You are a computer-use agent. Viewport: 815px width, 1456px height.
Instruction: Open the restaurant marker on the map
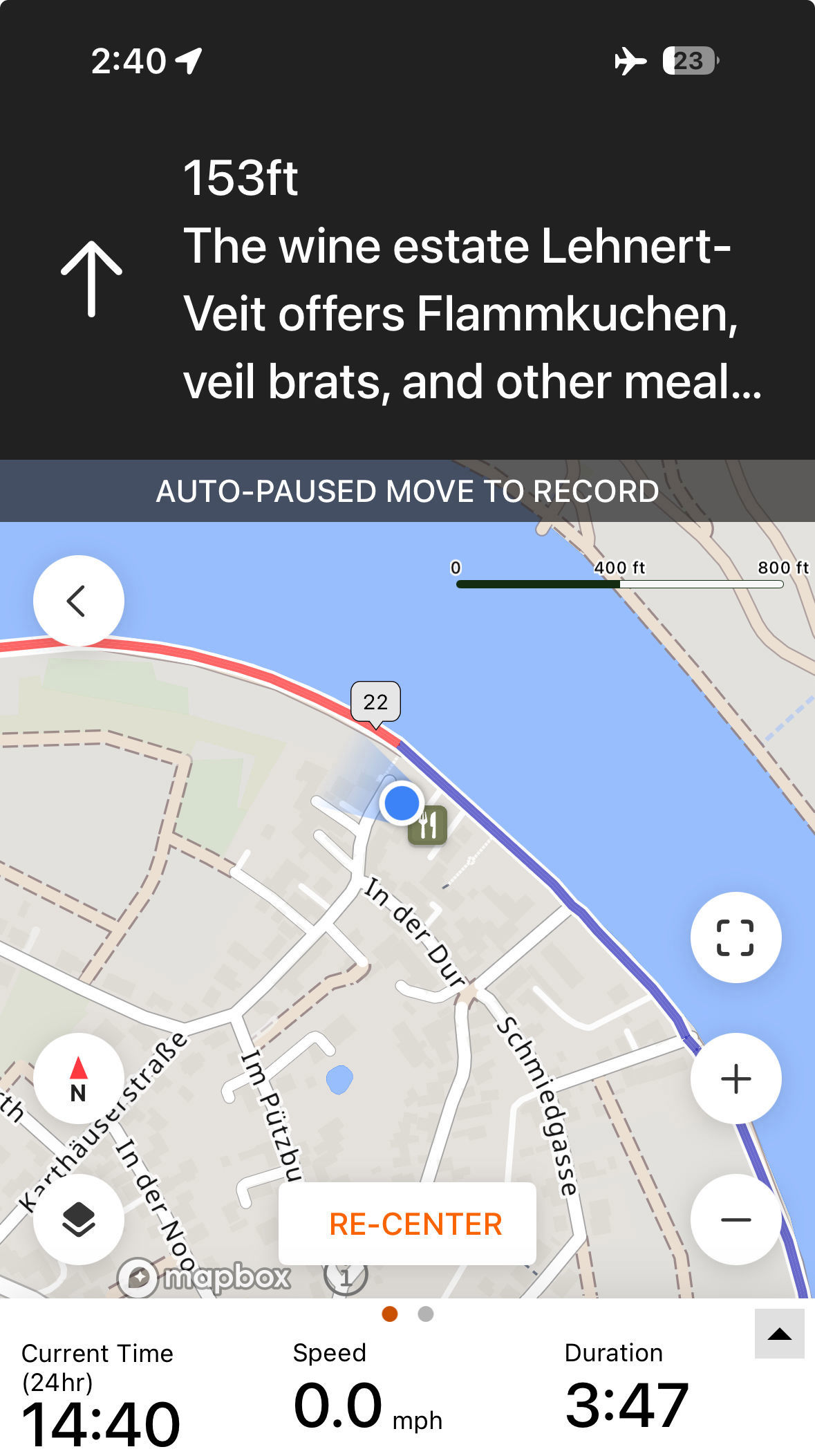click(428, 825)
